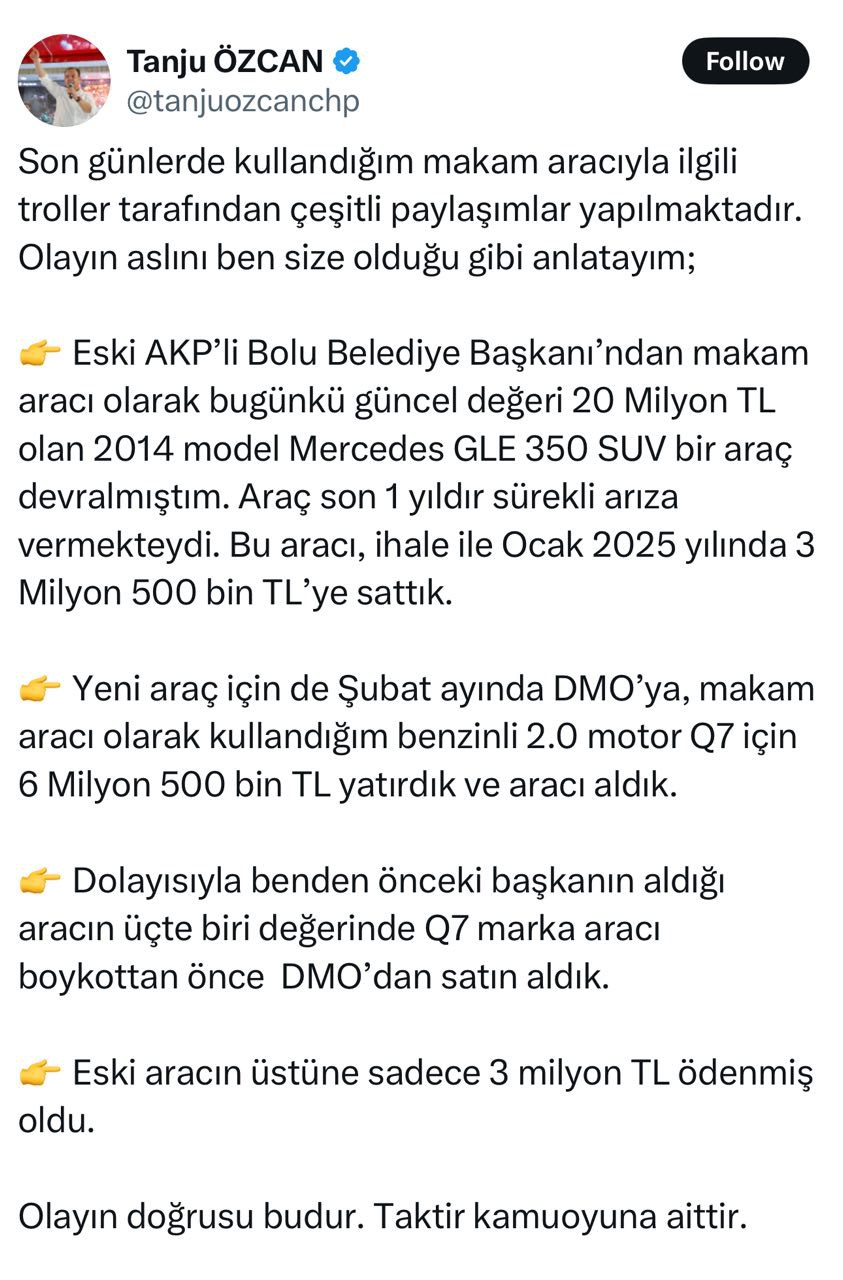Open Tanju ÖZCAN's profile picture
Viewport: 843px width, 1280px height.
(x=64, y=80)
